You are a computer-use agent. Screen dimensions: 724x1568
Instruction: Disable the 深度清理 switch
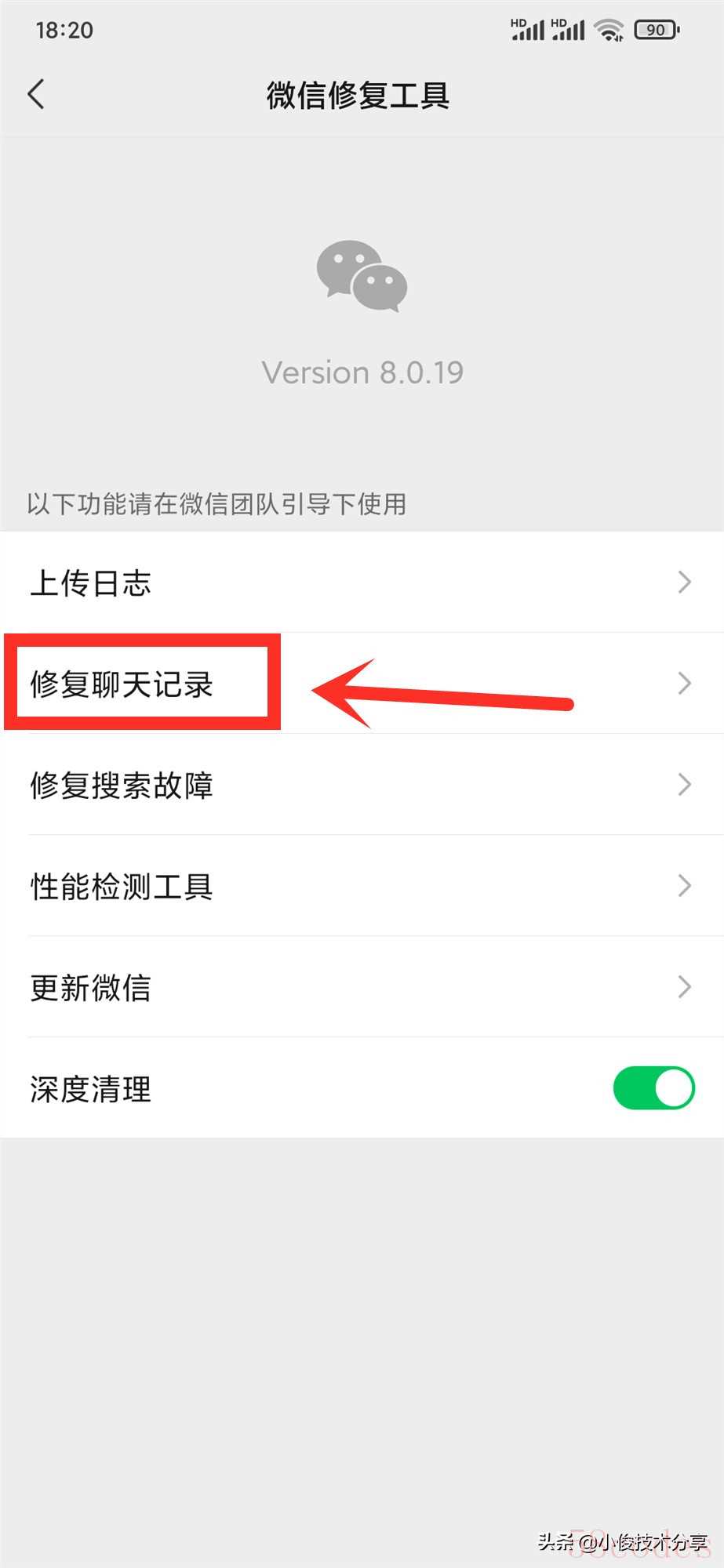point(653,1088)
